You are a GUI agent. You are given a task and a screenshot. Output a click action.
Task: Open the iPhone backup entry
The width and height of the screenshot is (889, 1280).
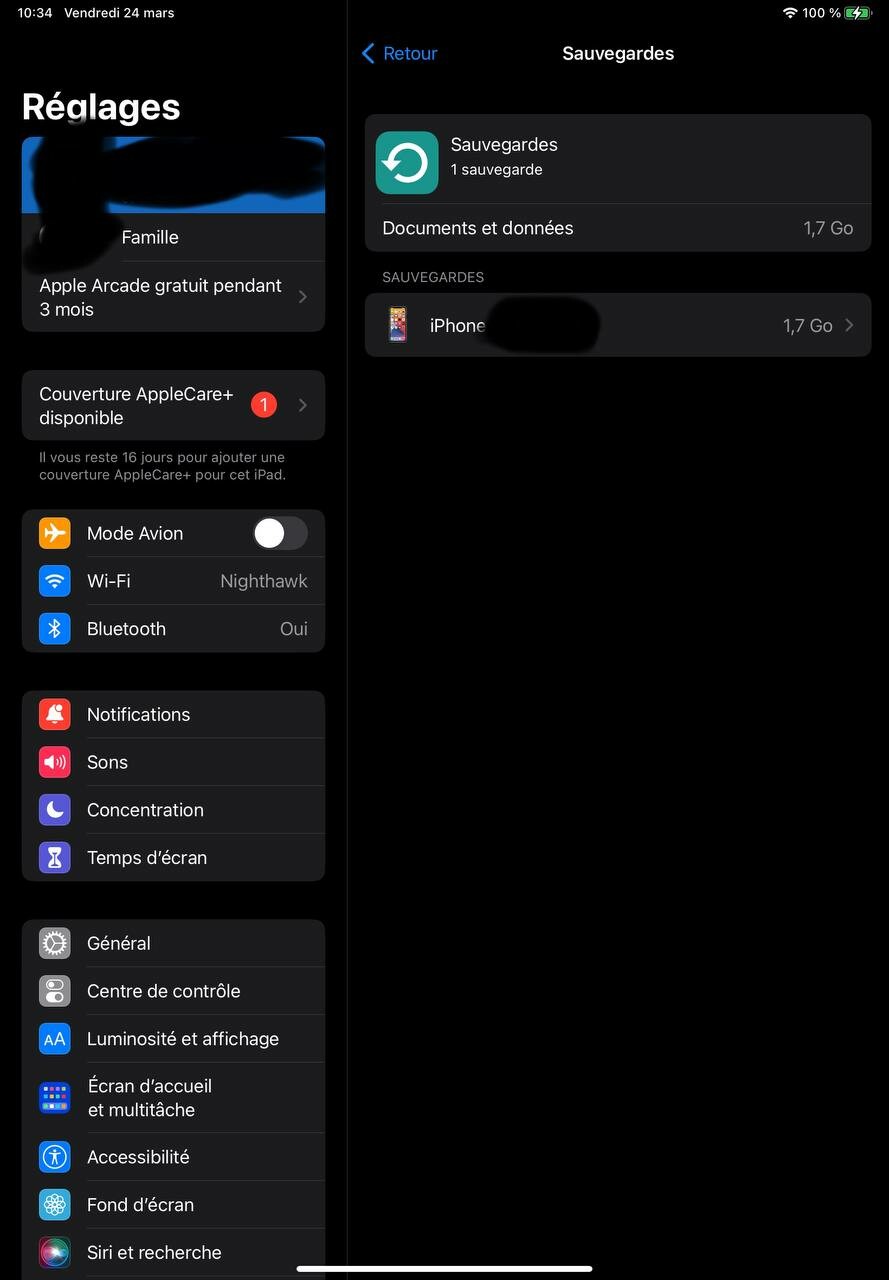coord(617,326)
